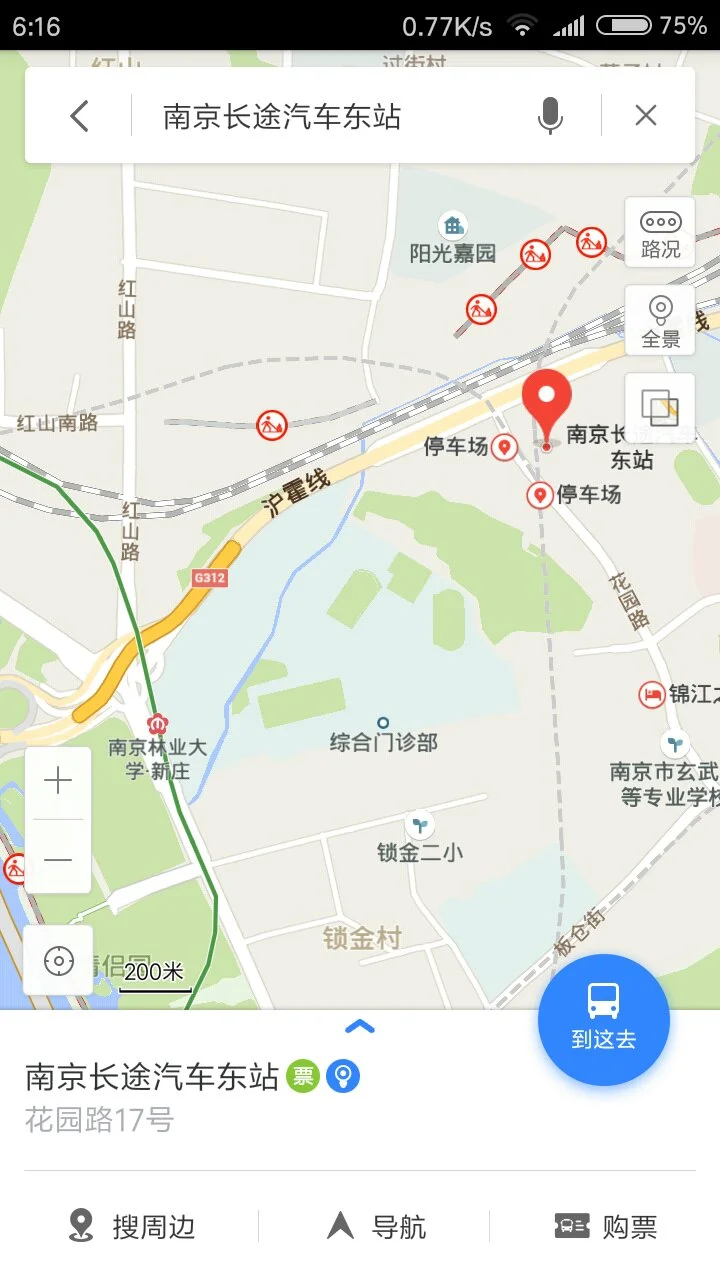Tap the blue street view icon beside 票
Screen dimensions: 720x1280
(x=340, y=1075)
